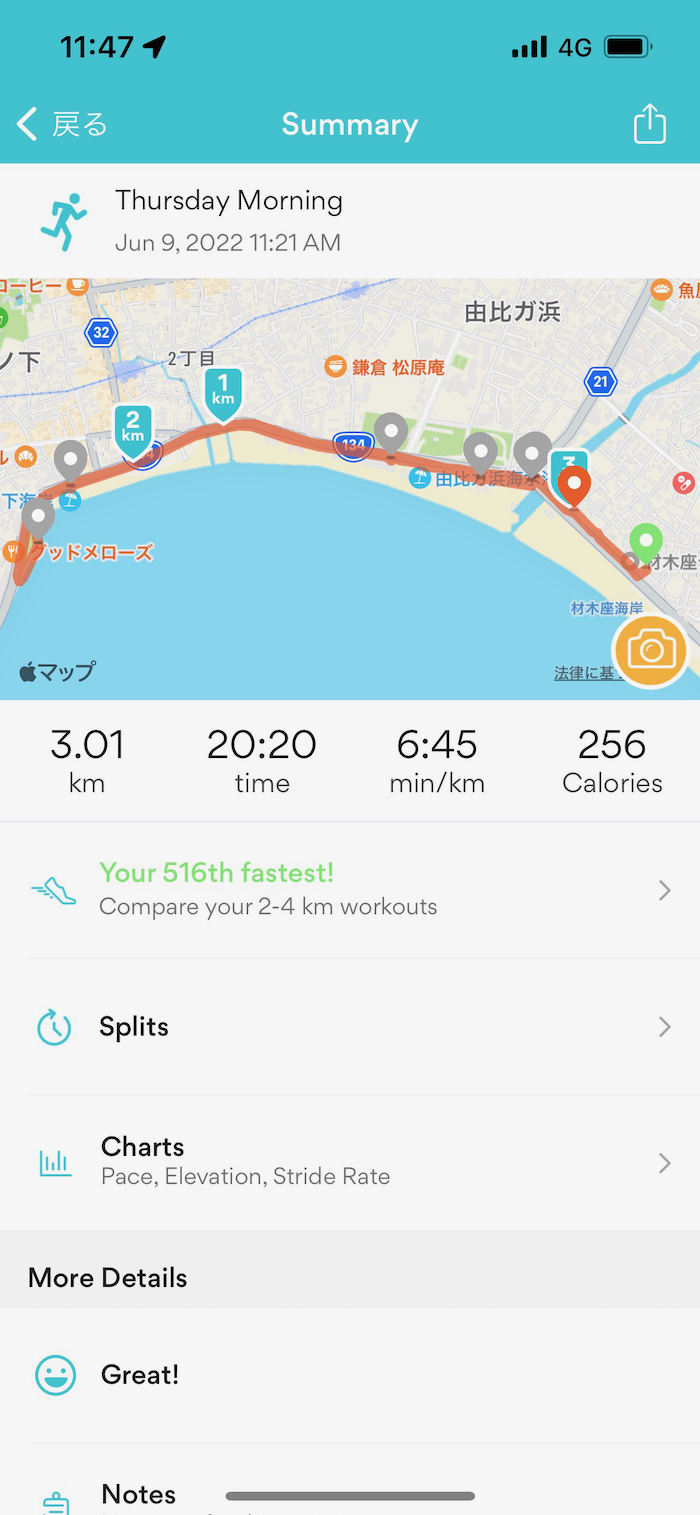The image size is (700, 1515).
Task: Compare your 2-4 km workouts
Action: pos(349,890)
